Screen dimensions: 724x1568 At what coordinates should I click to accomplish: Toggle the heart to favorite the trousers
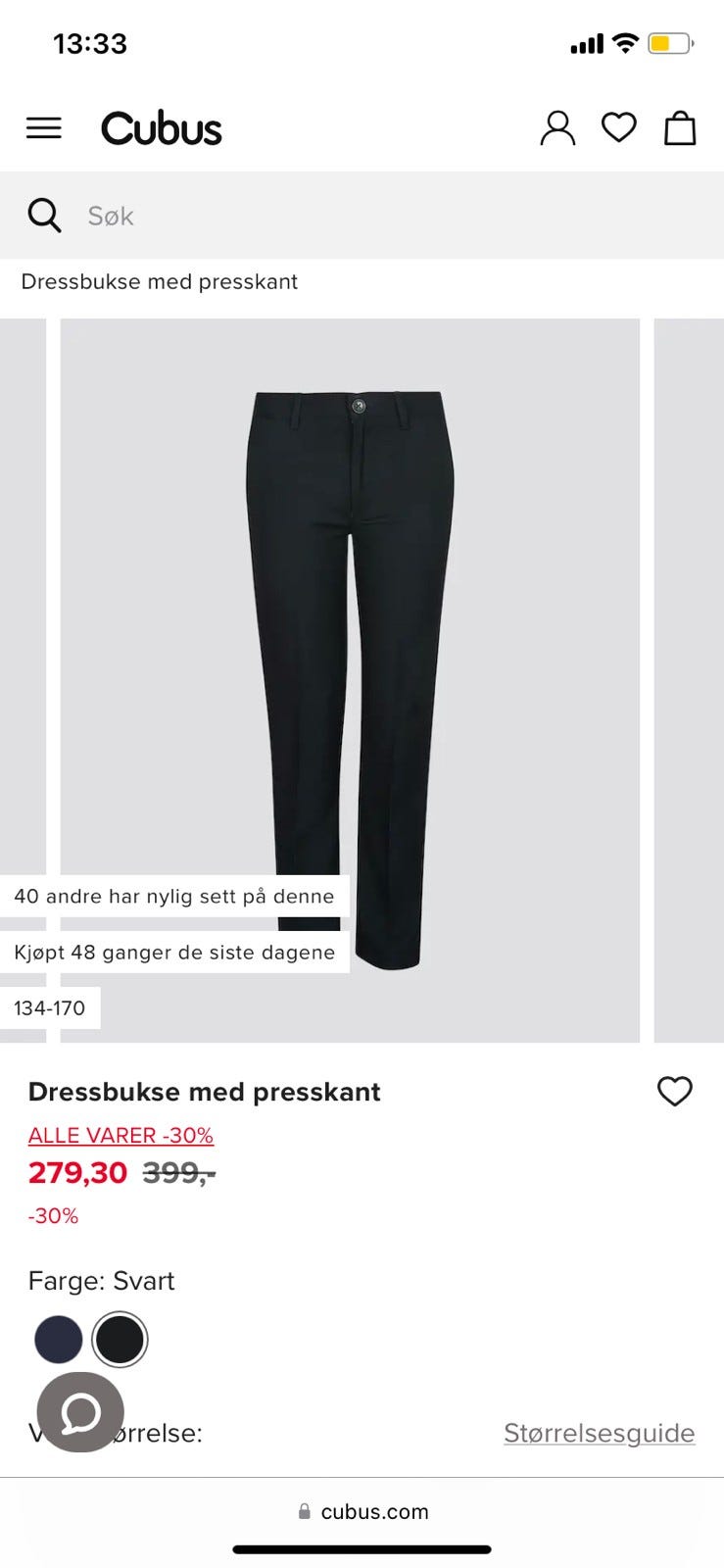point(674,1091)
